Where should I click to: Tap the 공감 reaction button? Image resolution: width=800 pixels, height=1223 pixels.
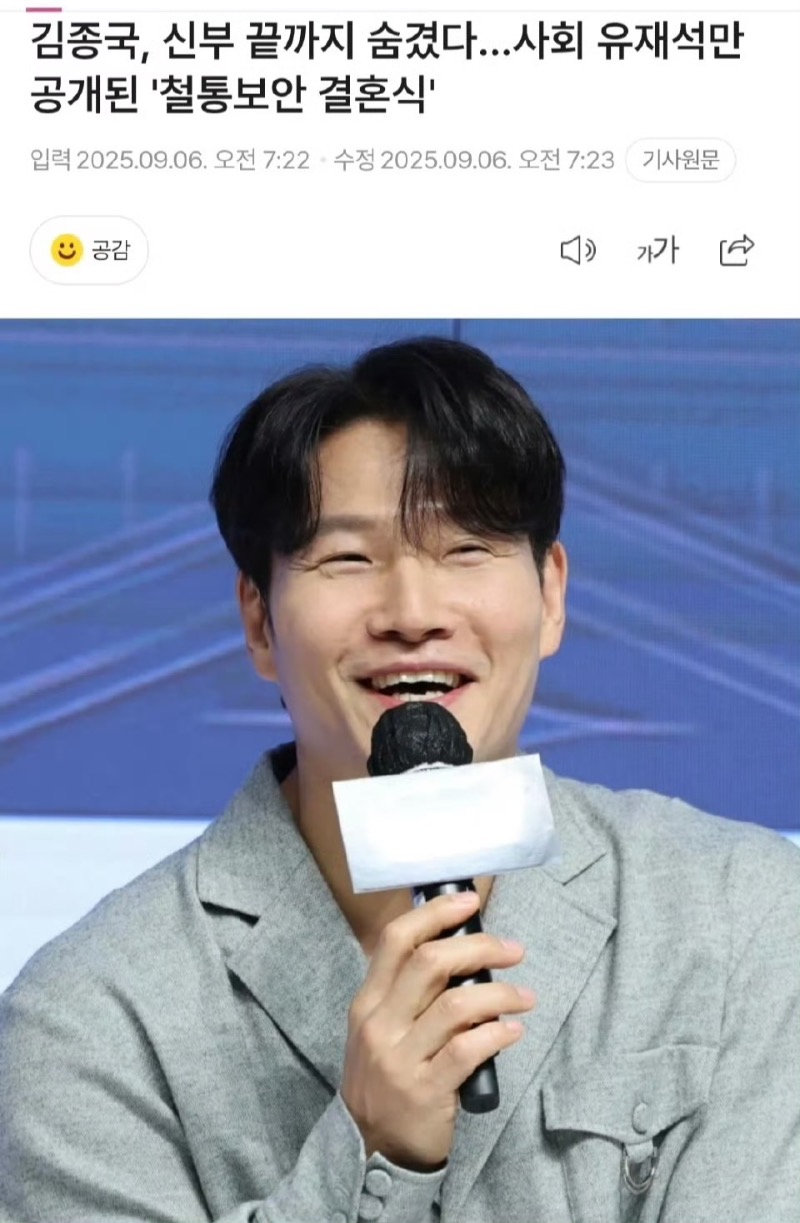89,250
